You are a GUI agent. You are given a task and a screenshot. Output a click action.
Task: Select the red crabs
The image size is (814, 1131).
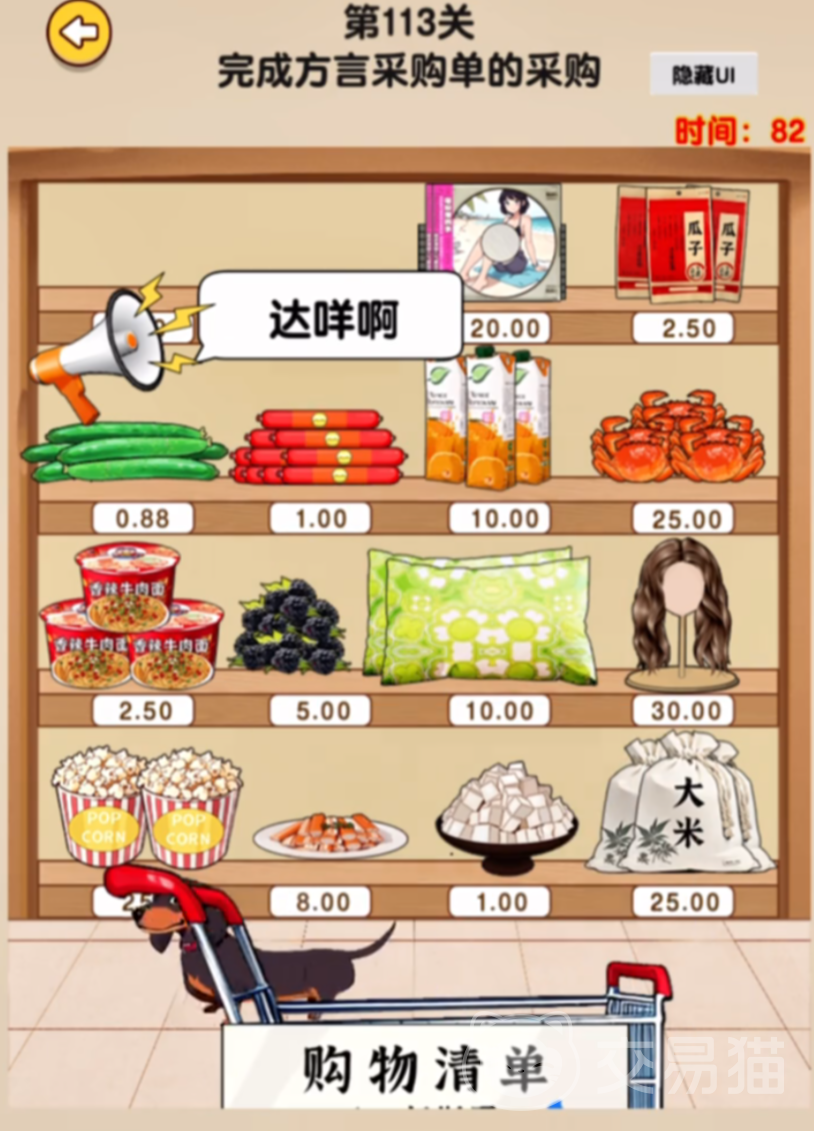[678, 437]
